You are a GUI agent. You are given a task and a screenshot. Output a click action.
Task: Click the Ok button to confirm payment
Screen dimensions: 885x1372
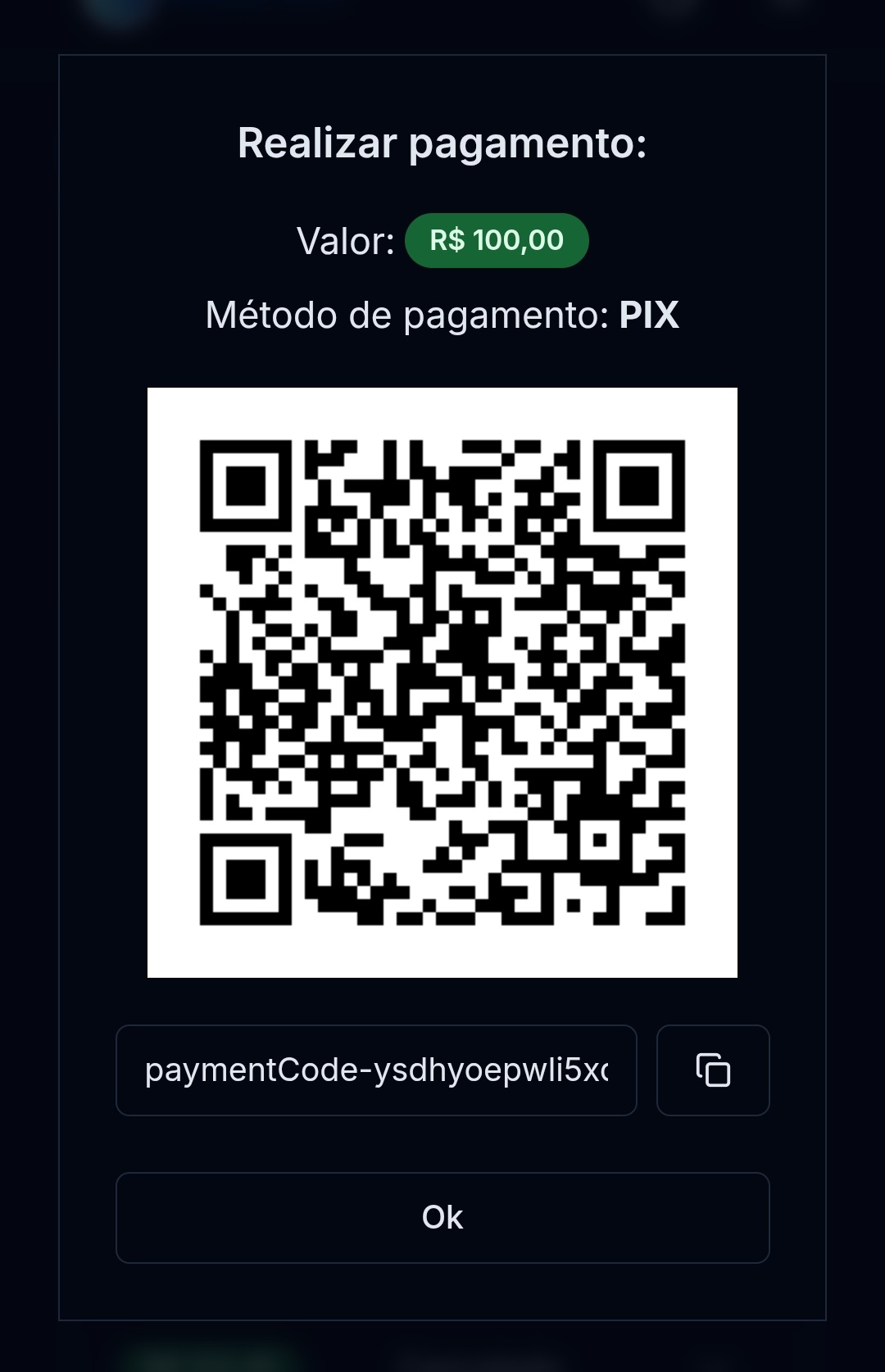pyautogui.click(x=442, y=1218)
